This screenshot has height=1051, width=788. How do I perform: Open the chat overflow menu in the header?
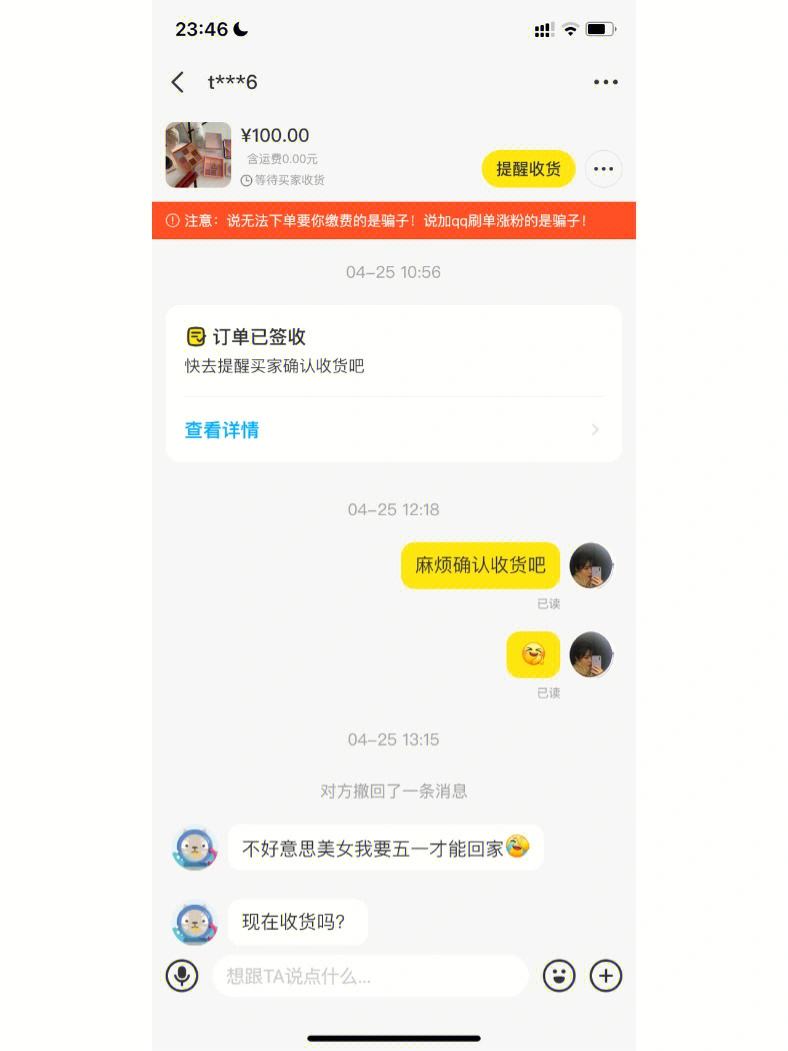(x=605, y=82)
